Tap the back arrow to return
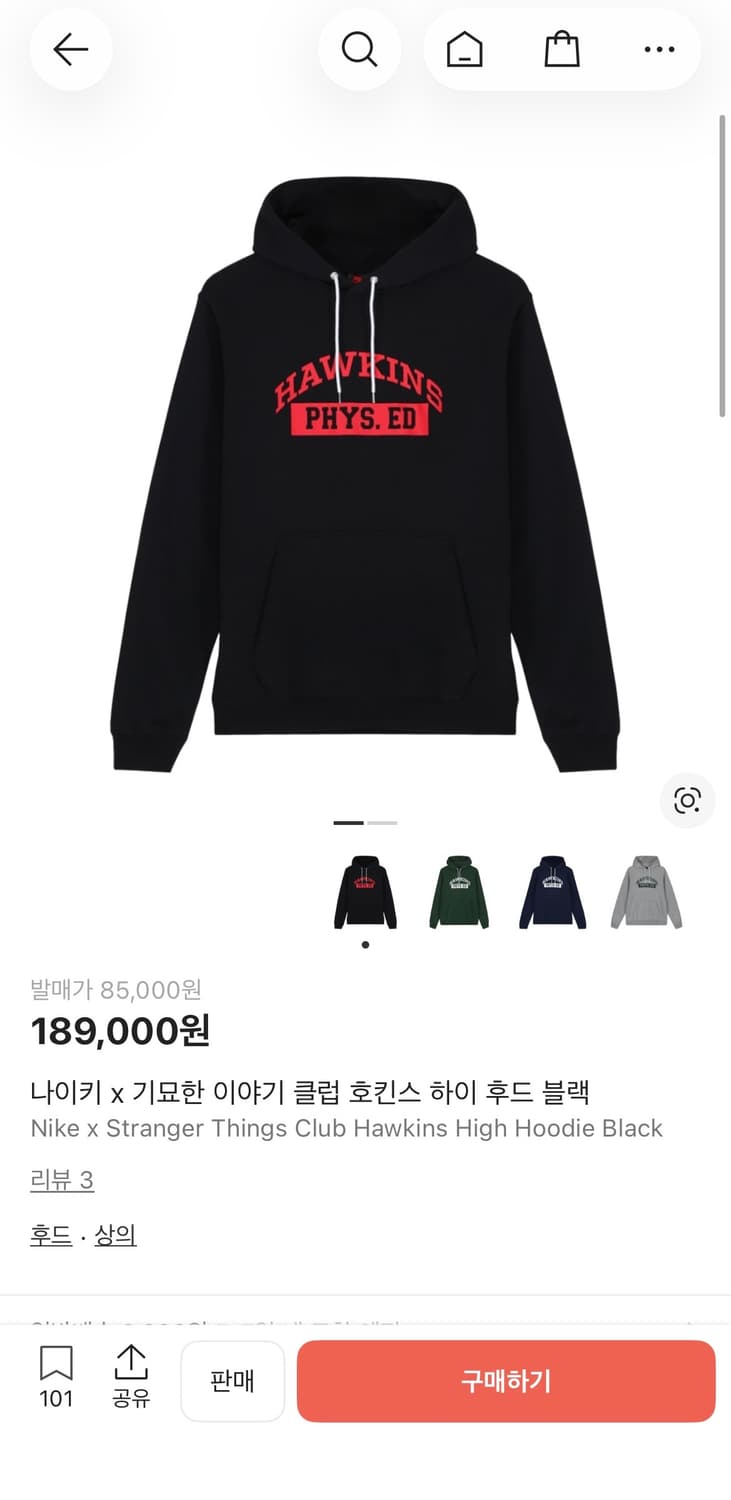 pyautogui.click(x=70, y=49)
